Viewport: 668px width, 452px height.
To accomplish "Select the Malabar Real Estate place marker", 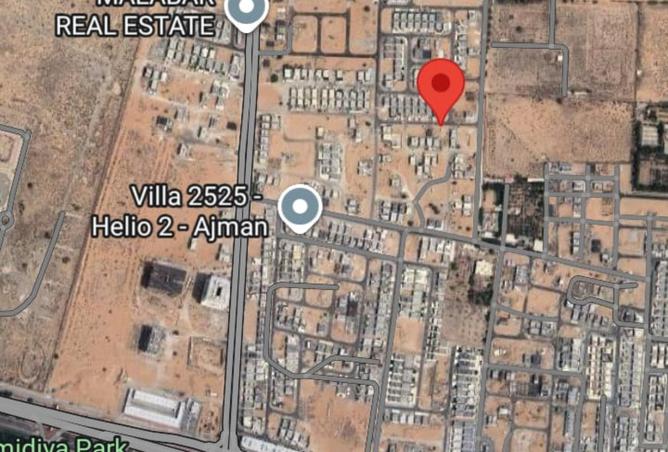I will click(244, 12).
